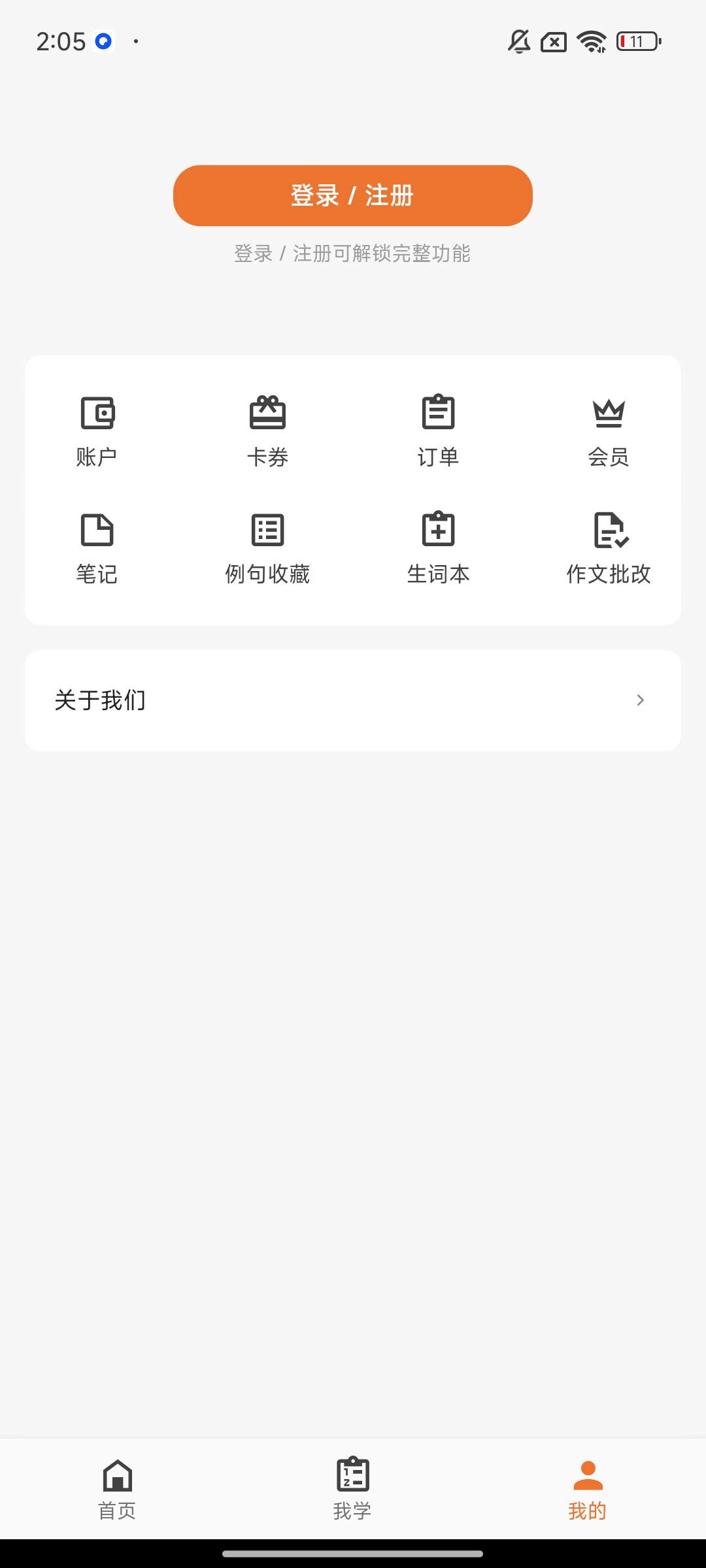This screenshot has width=706, height=1568.
Task: Tap the 登录 / 注册 button
Action: [x=352, y=195]
